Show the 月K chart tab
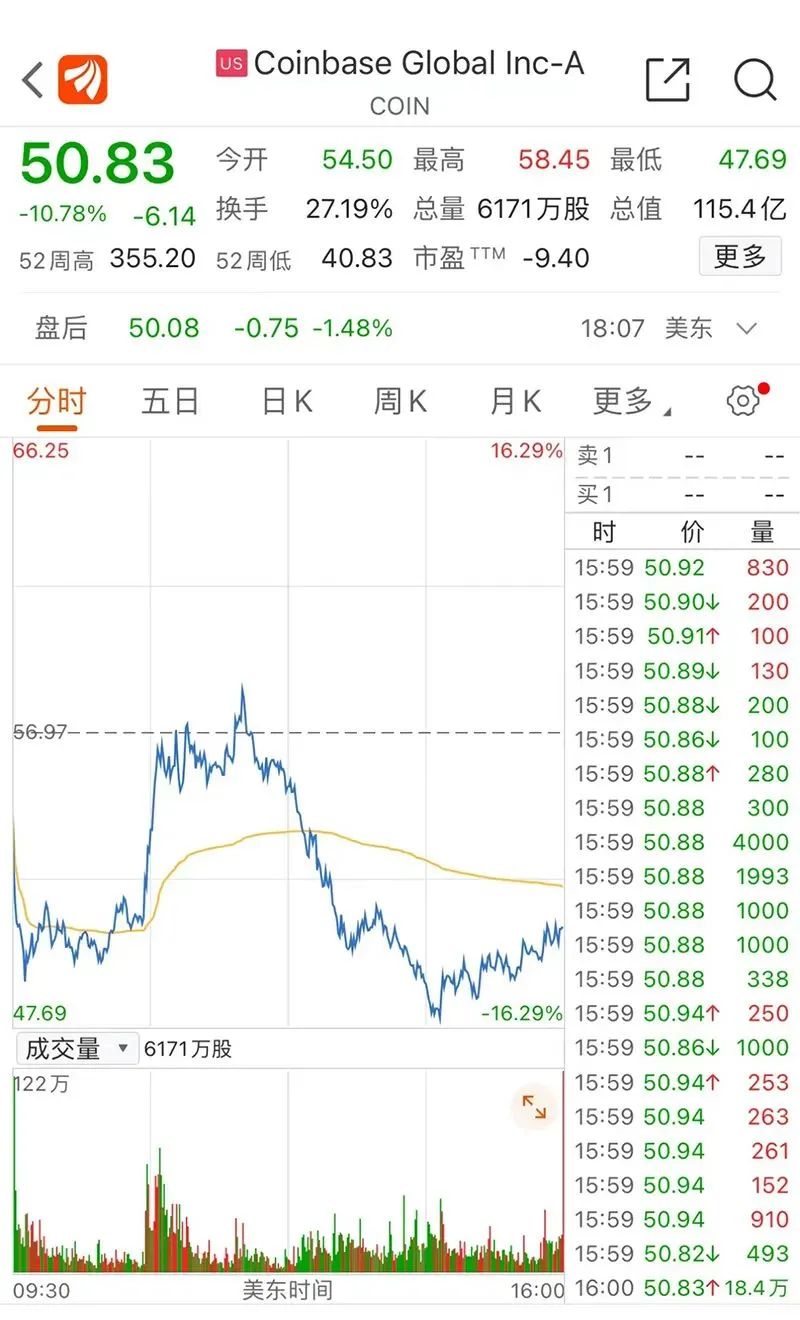The width and height of the screenshot is (800, 1320). [515, 402]
